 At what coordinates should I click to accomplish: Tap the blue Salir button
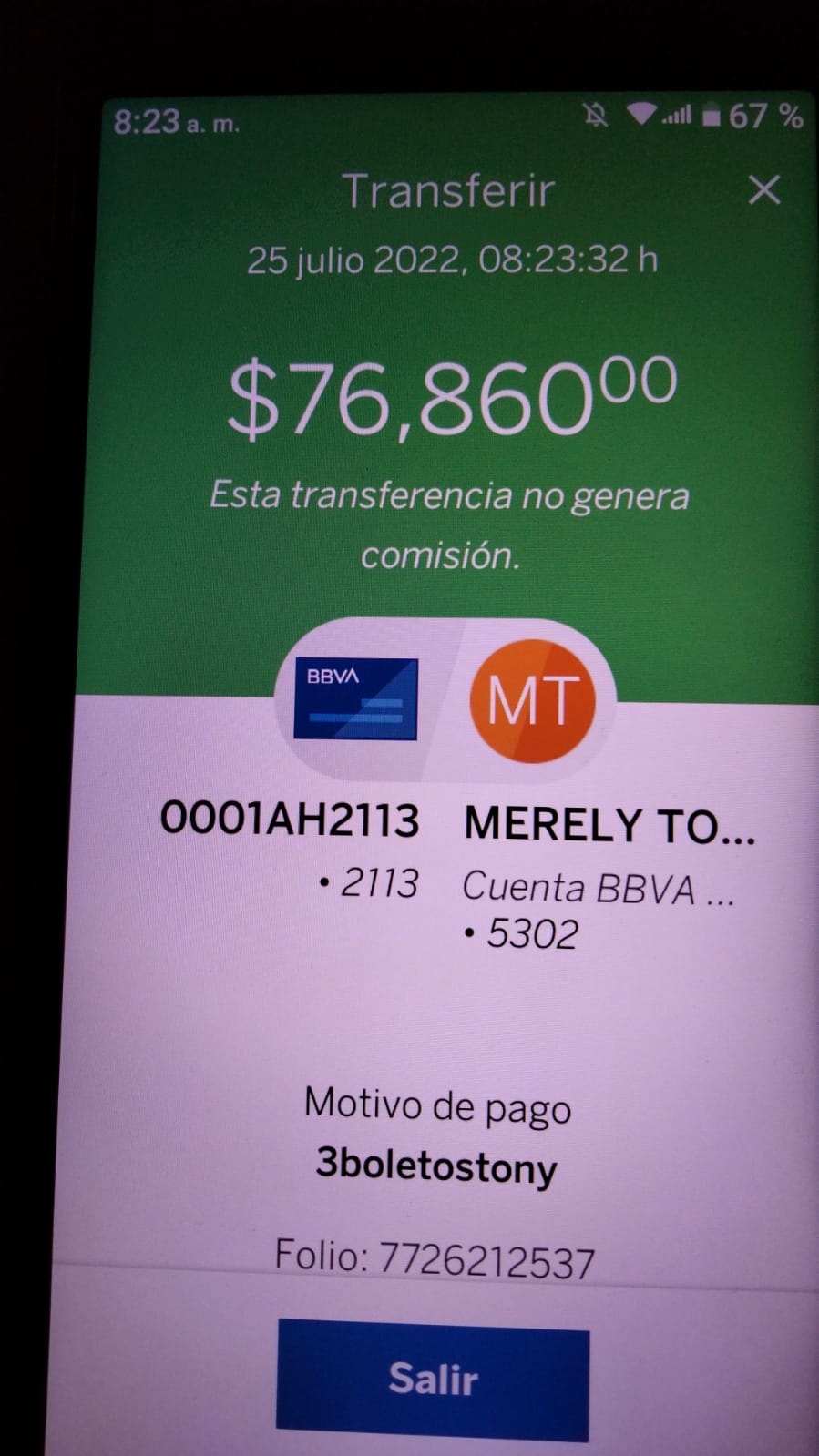coord(433,1379)
